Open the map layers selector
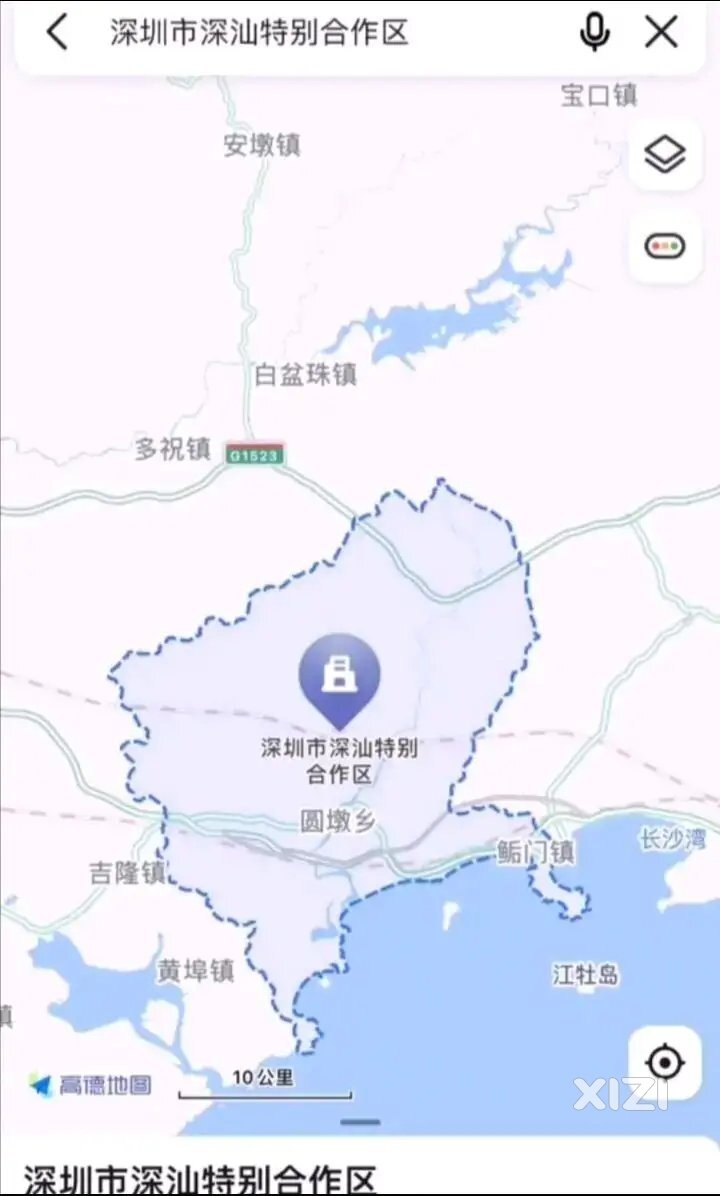Screen dimensions: 720x1196 click(x=665, y=154)
